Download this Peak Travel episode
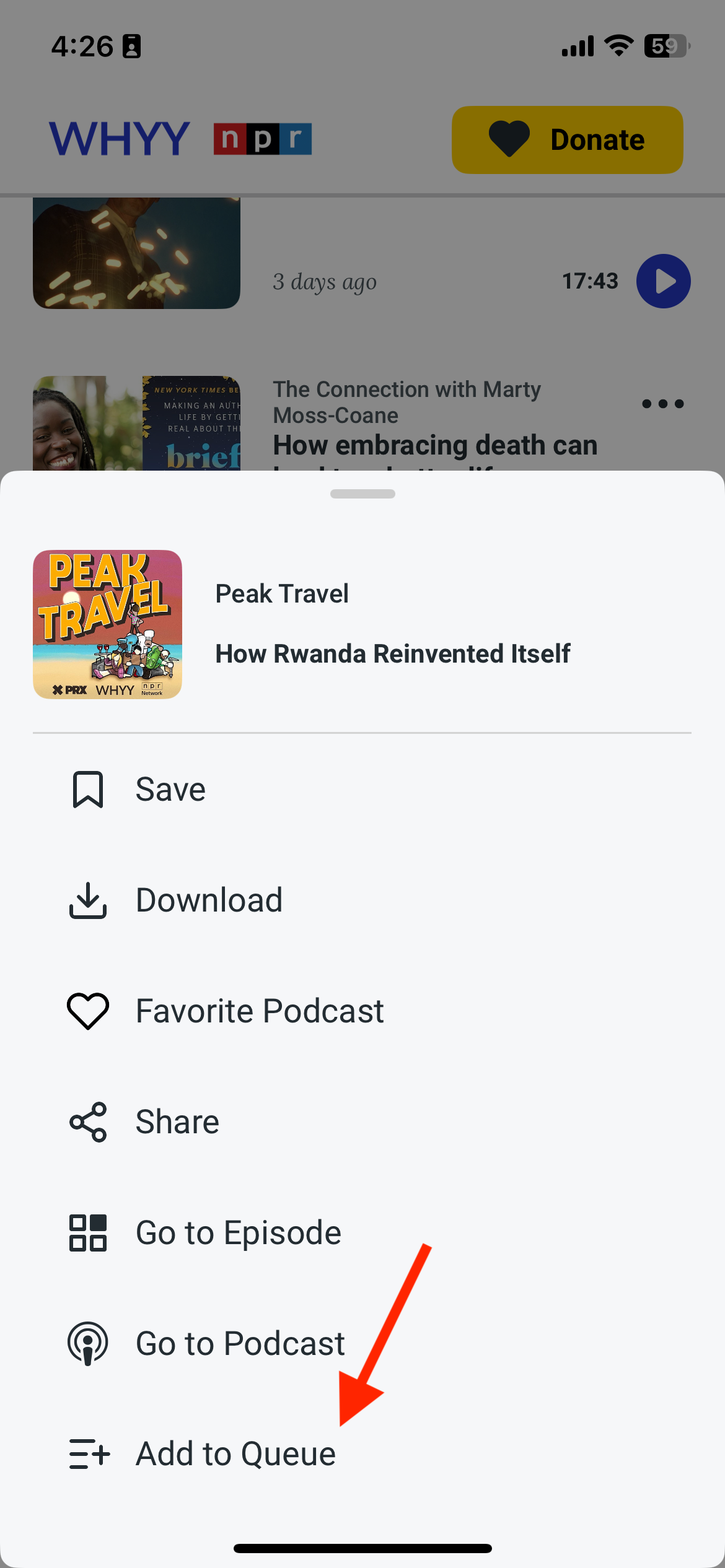This screenshot has height=1568, width=725. pyautogui.click(x=208, y=900)
